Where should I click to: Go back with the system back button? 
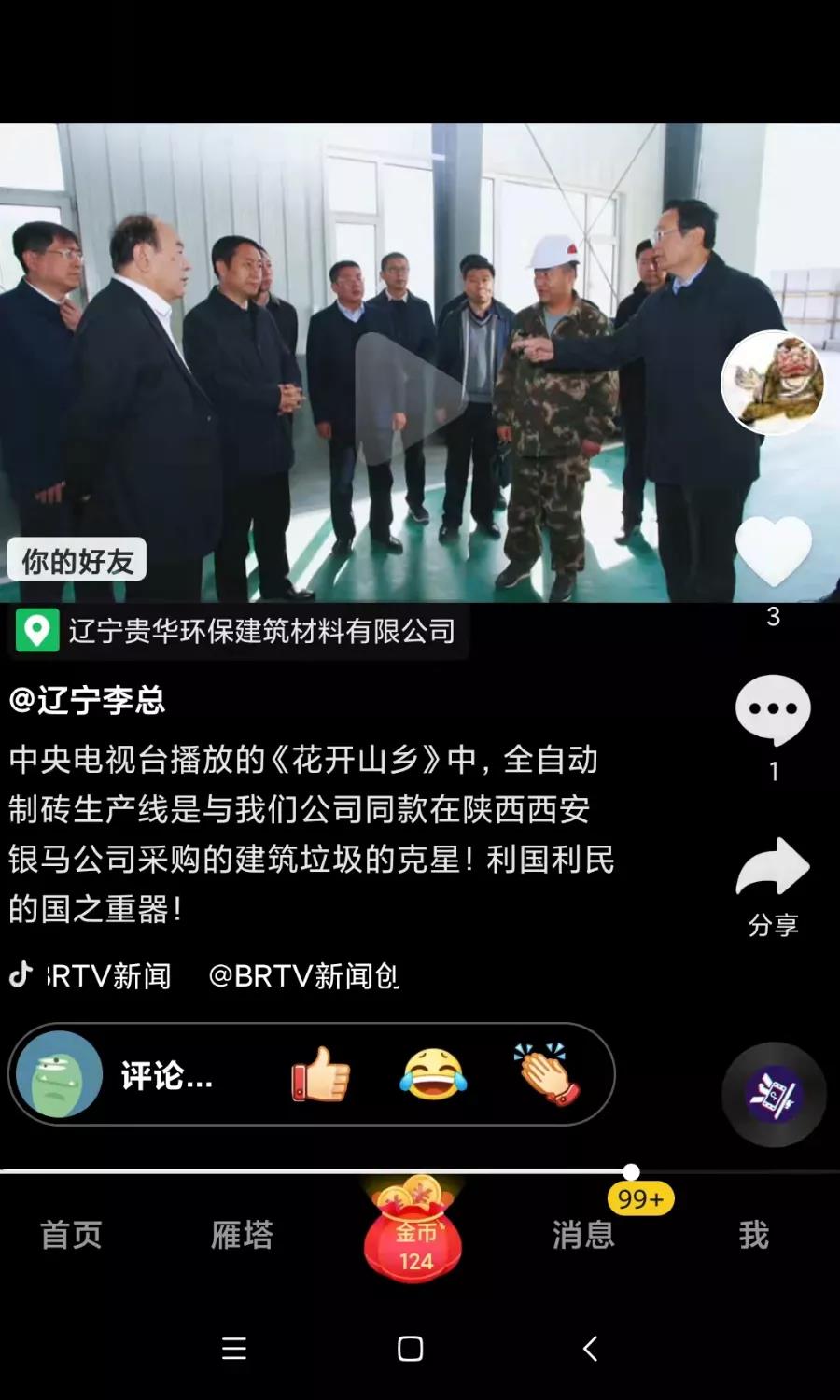click(590, 1348)
